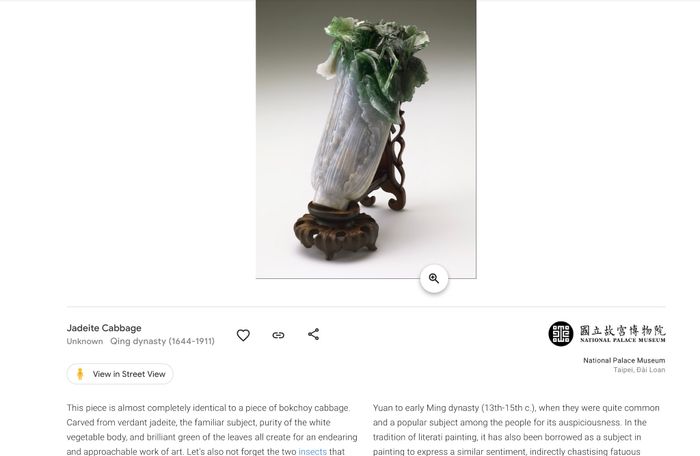
Task: Open the 'insects' link in description
Action: click(312, 452)
